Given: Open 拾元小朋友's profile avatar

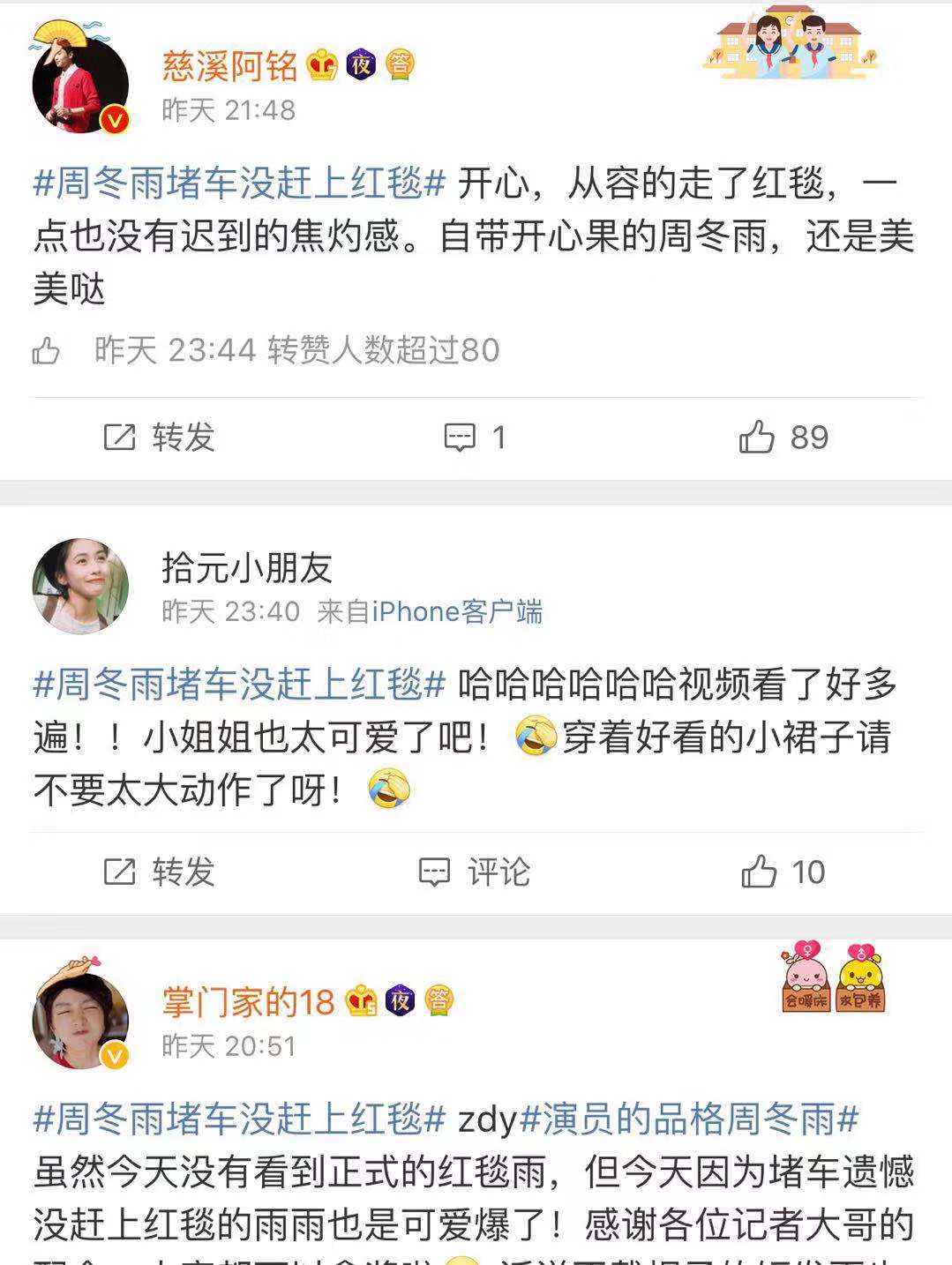Looking at the screenshot, I should [x=80, y=587].
